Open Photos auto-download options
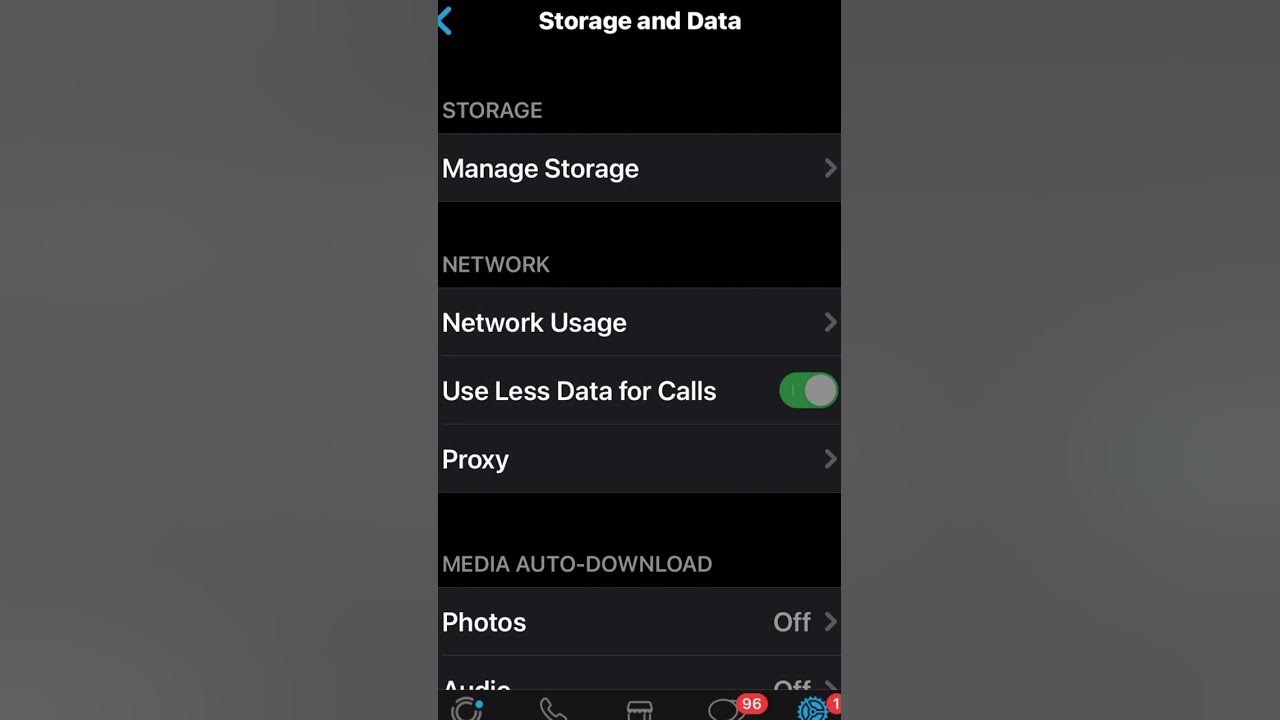The width and height of the screenshot is (1280, 720). 639,622
